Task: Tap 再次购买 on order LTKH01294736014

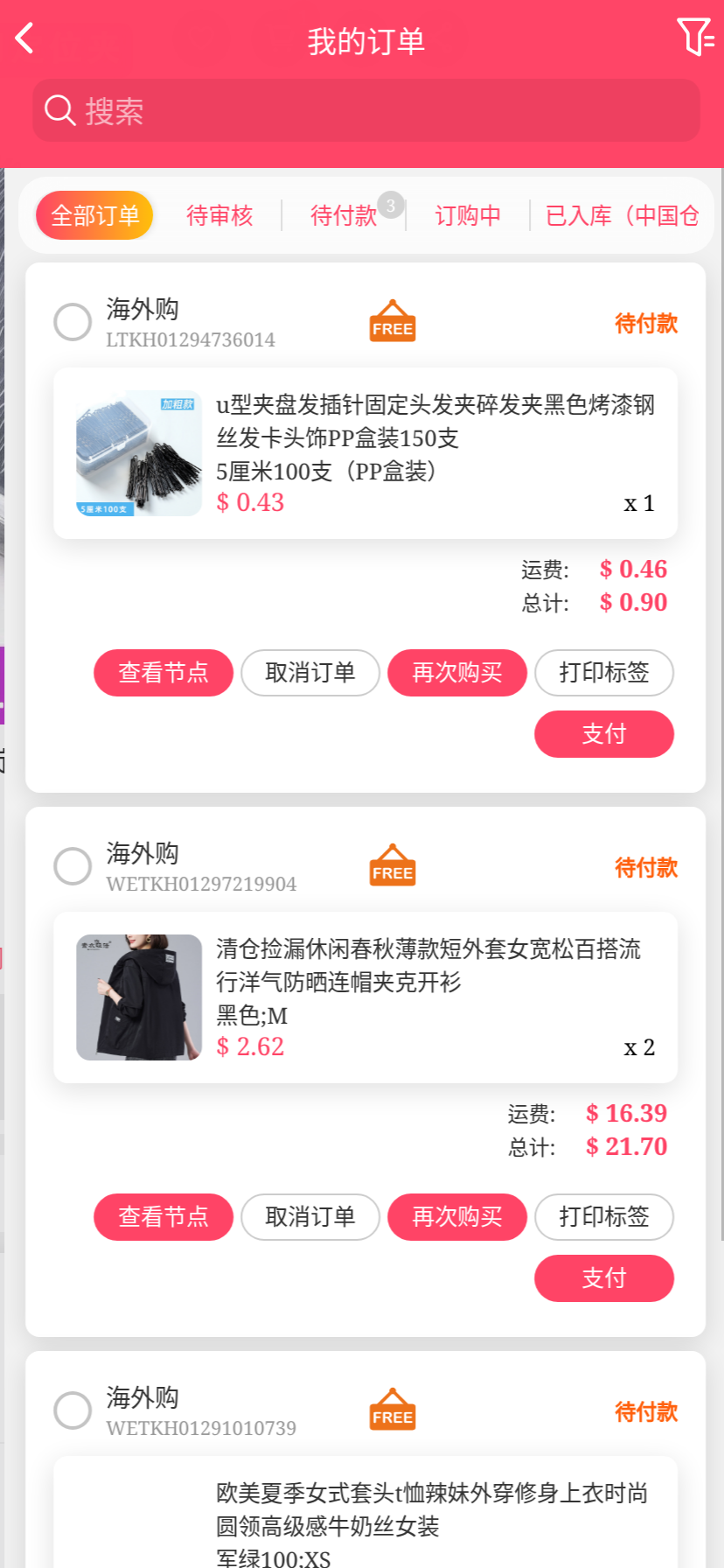Action: click(457, 673)
